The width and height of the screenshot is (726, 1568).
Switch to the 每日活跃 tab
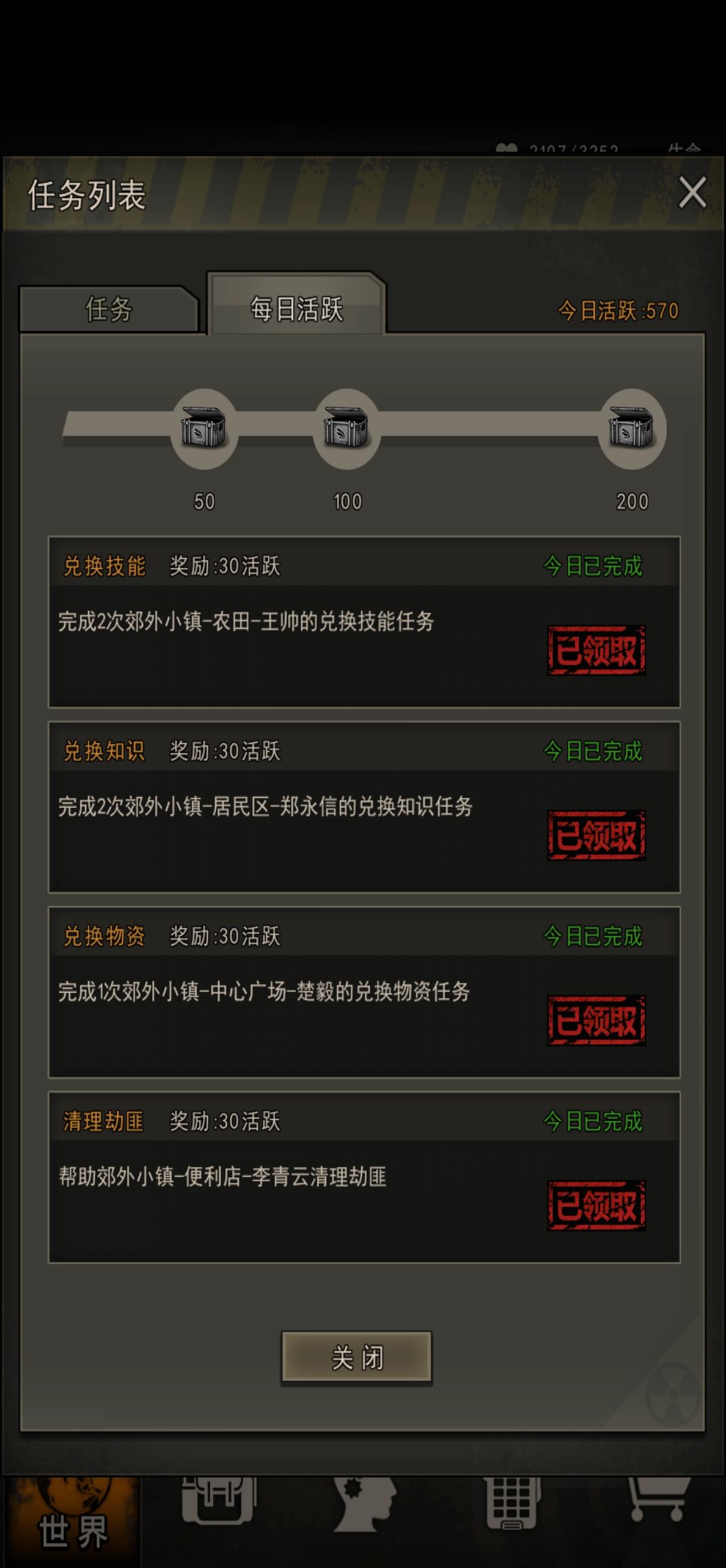[297, 310]
